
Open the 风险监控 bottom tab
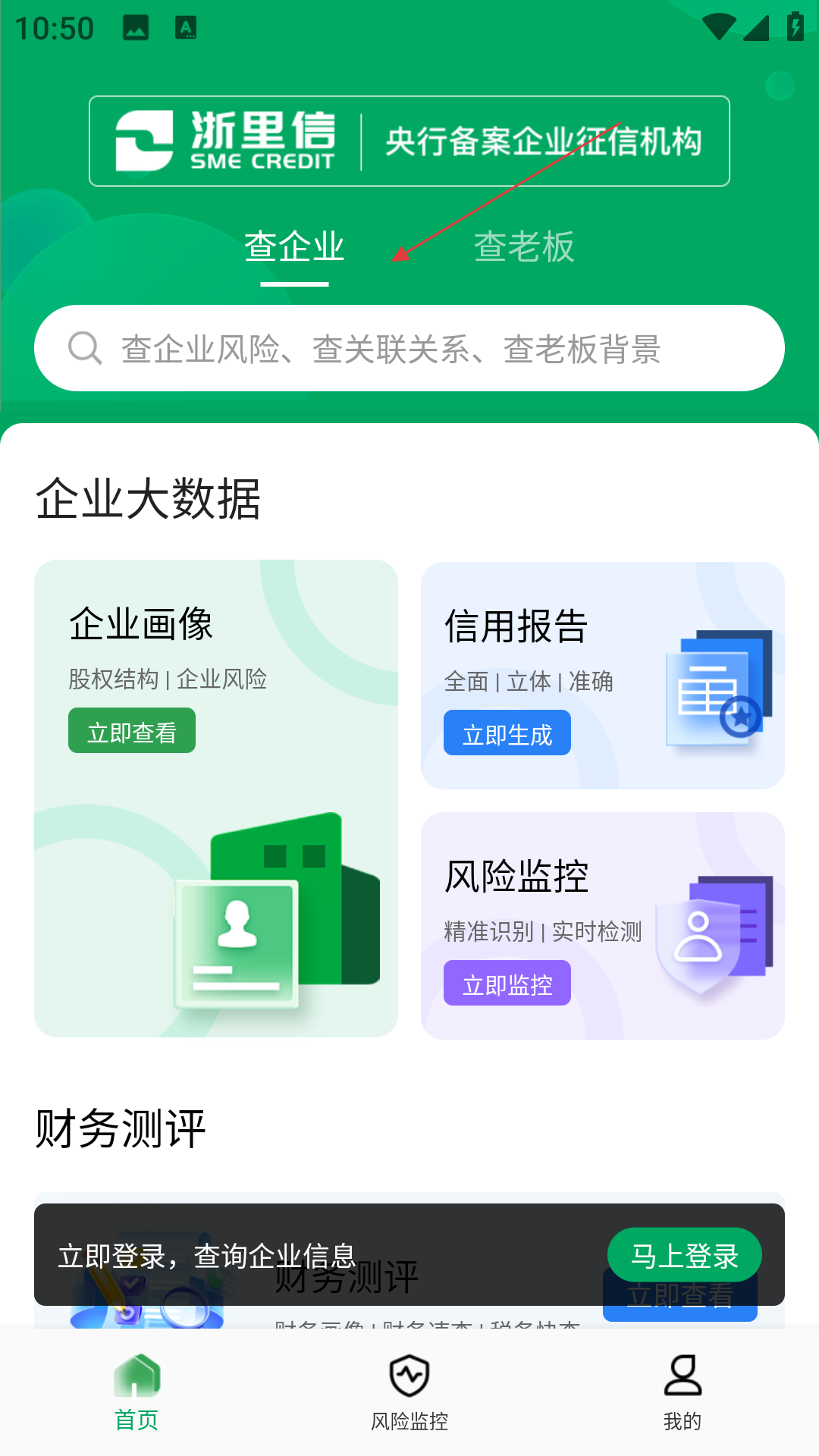[409, 1392]
